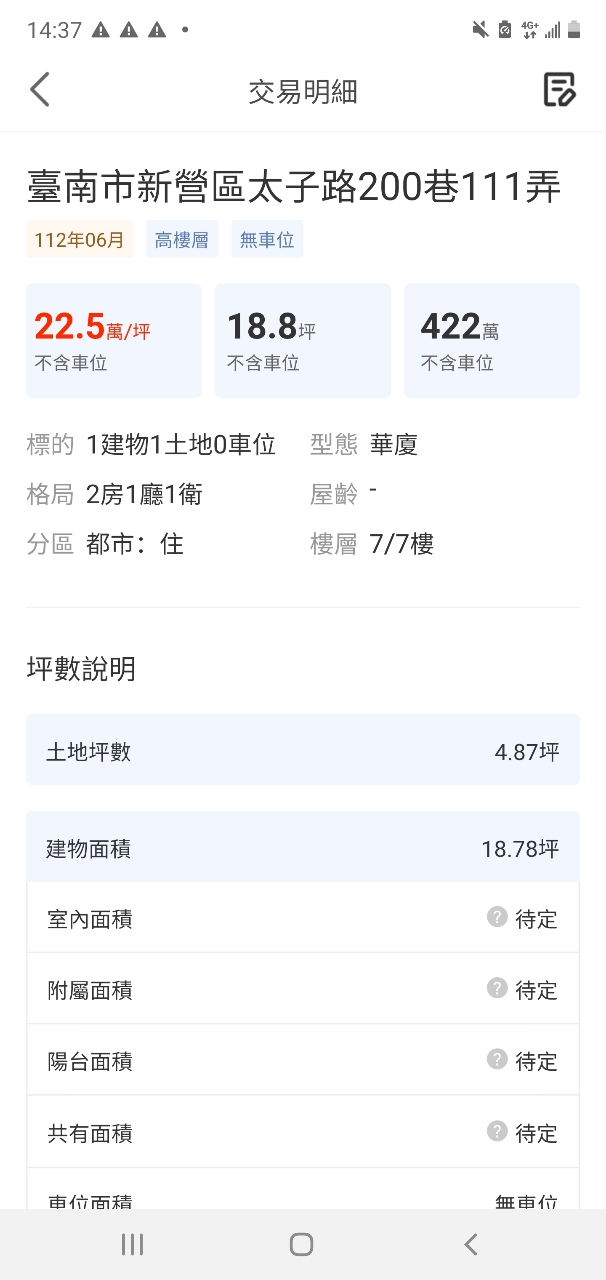Open the edit note icon

click(x=559, y=90)
